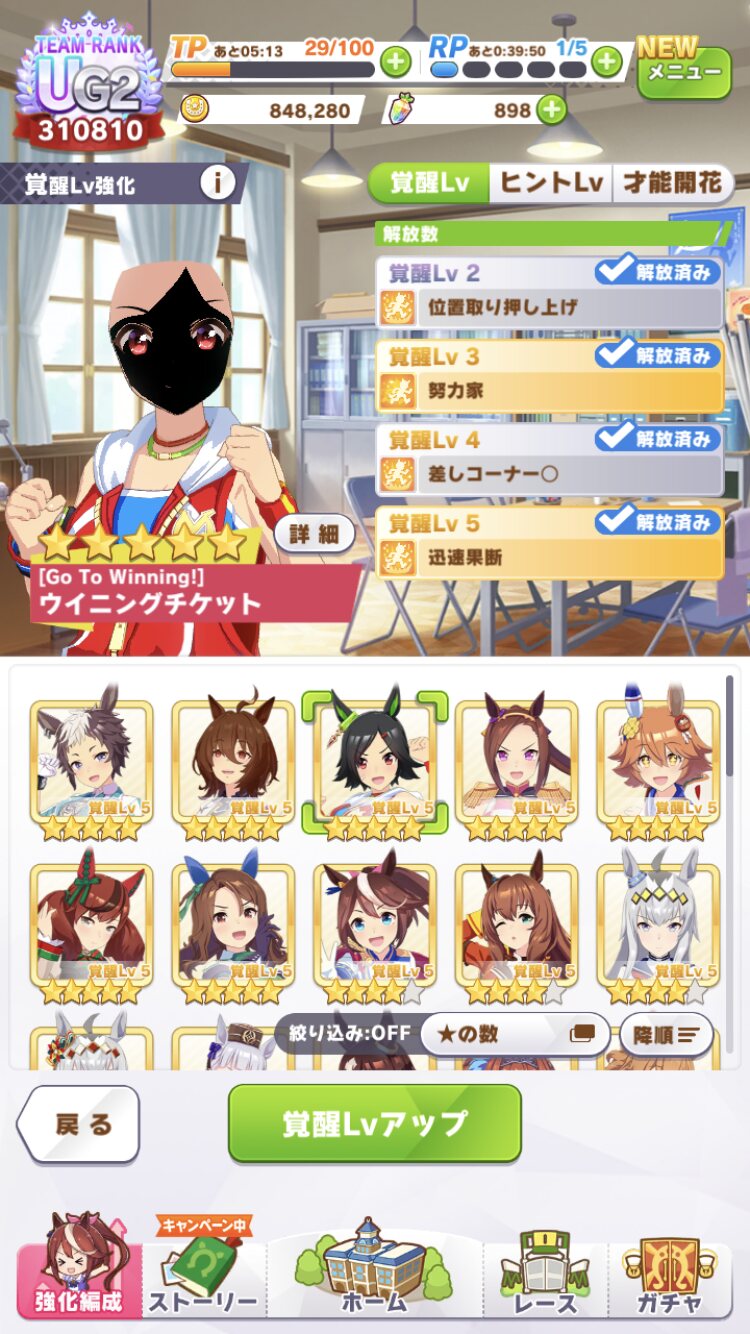The width and height of the screenshot is (750, 1334).
Task: Tap the plus button next to RP
Action: (606, 63)
